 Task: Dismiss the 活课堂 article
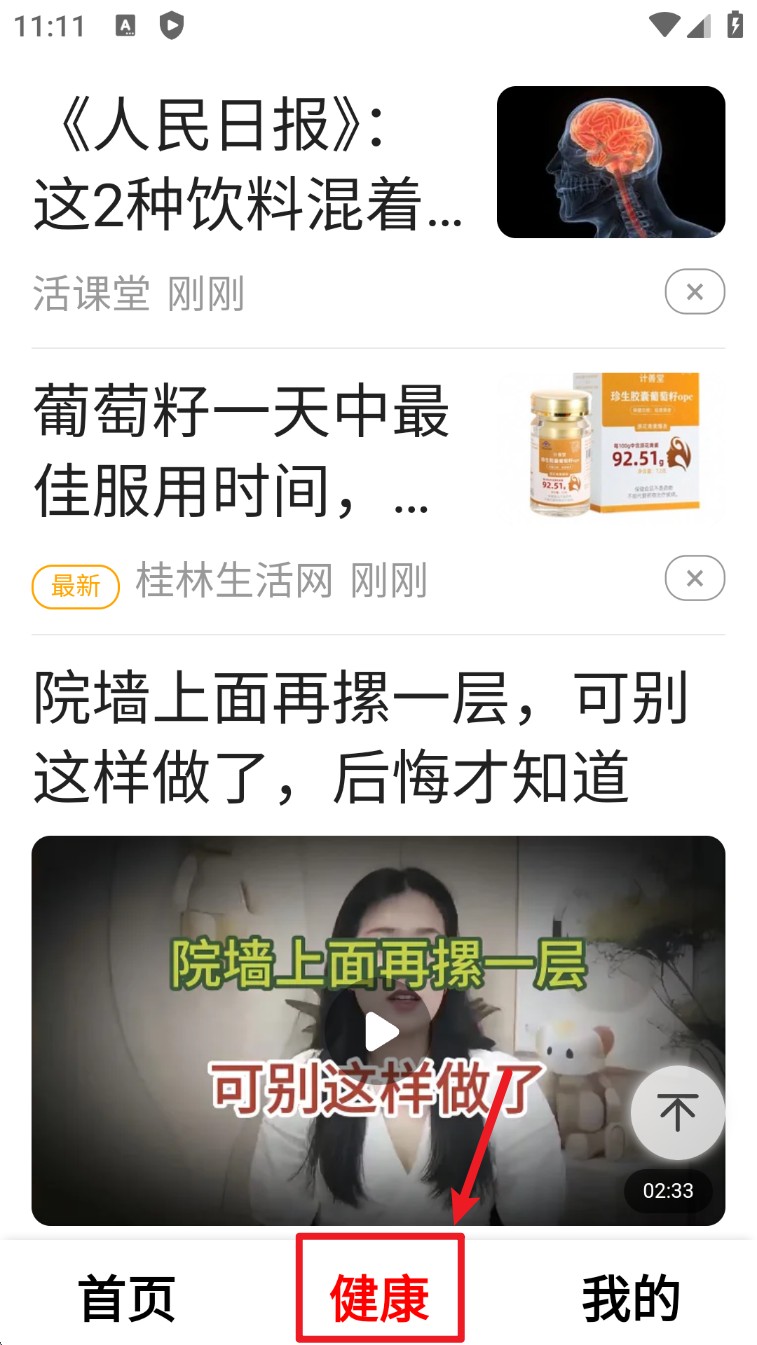click(694, 292)
